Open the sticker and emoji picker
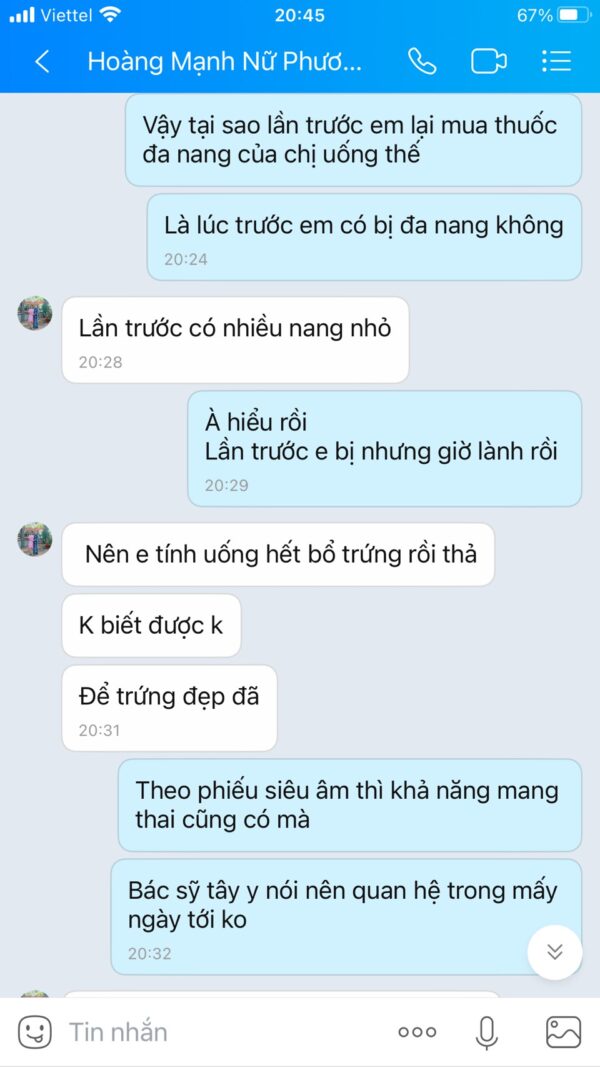The width and height of the screenshot is (600, 1067). pyautogui.click(x=35, y=1031)
